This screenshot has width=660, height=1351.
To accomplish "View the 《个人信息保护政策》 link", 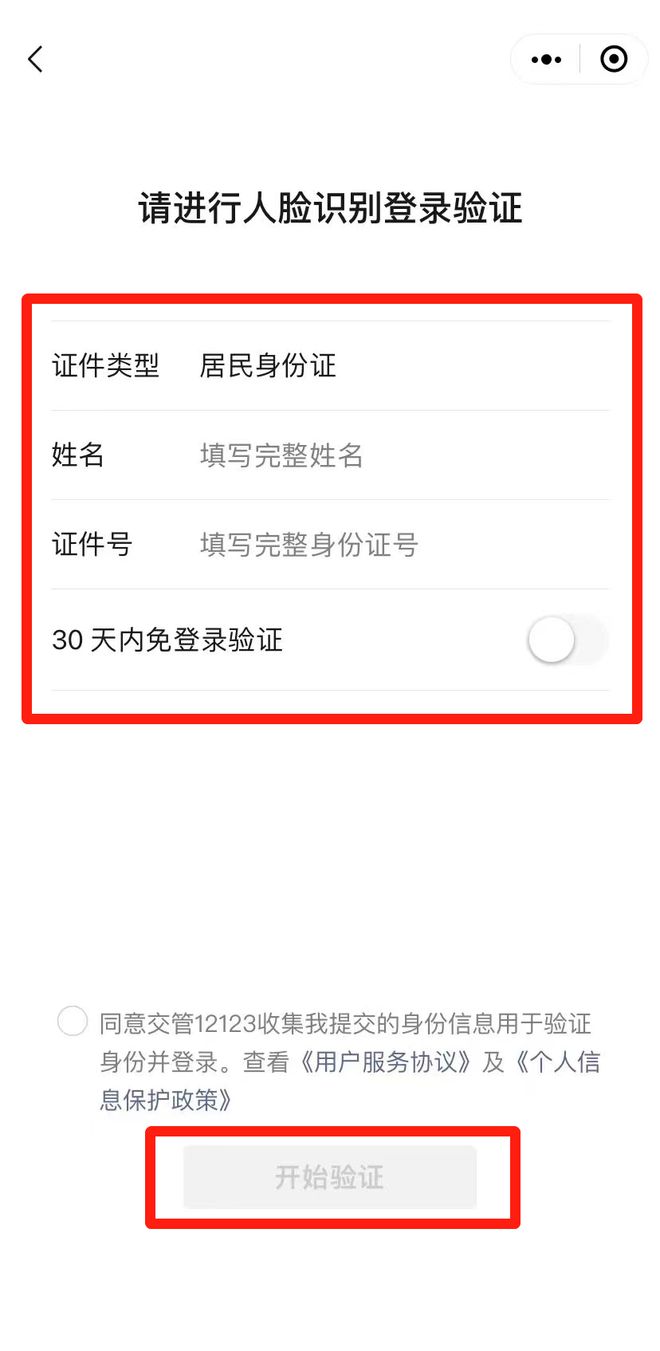I will 350,1082.
